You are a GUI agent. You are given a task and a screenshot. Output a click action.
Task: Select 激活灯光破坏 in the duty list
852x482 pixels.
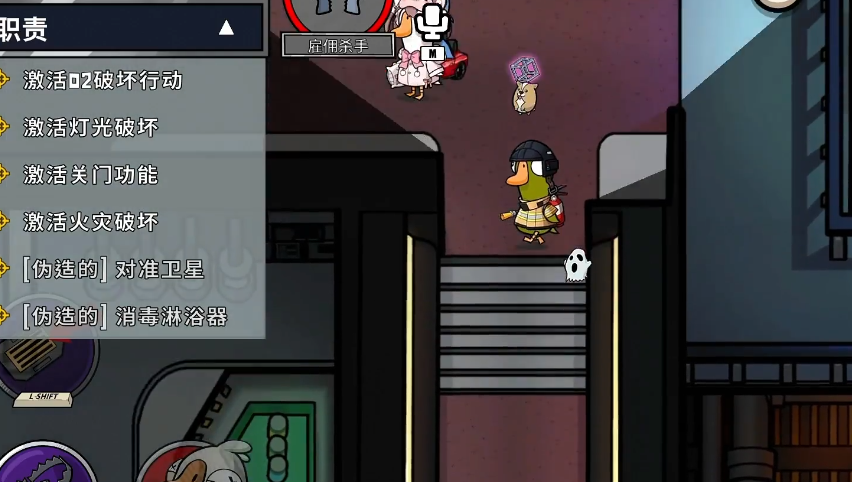91,127
